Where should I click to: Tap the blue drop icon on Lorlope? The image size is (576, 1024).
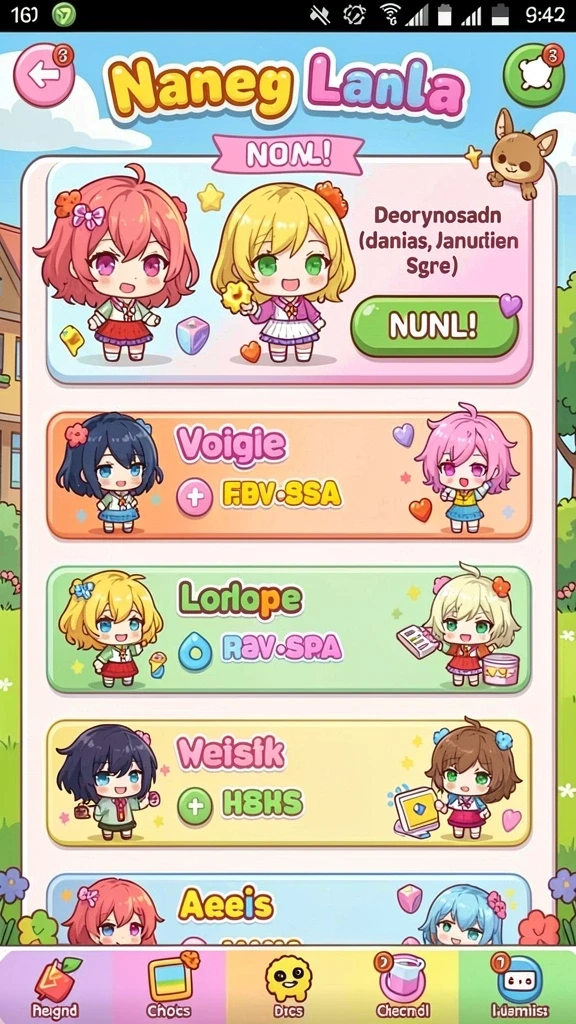point(195,651)
